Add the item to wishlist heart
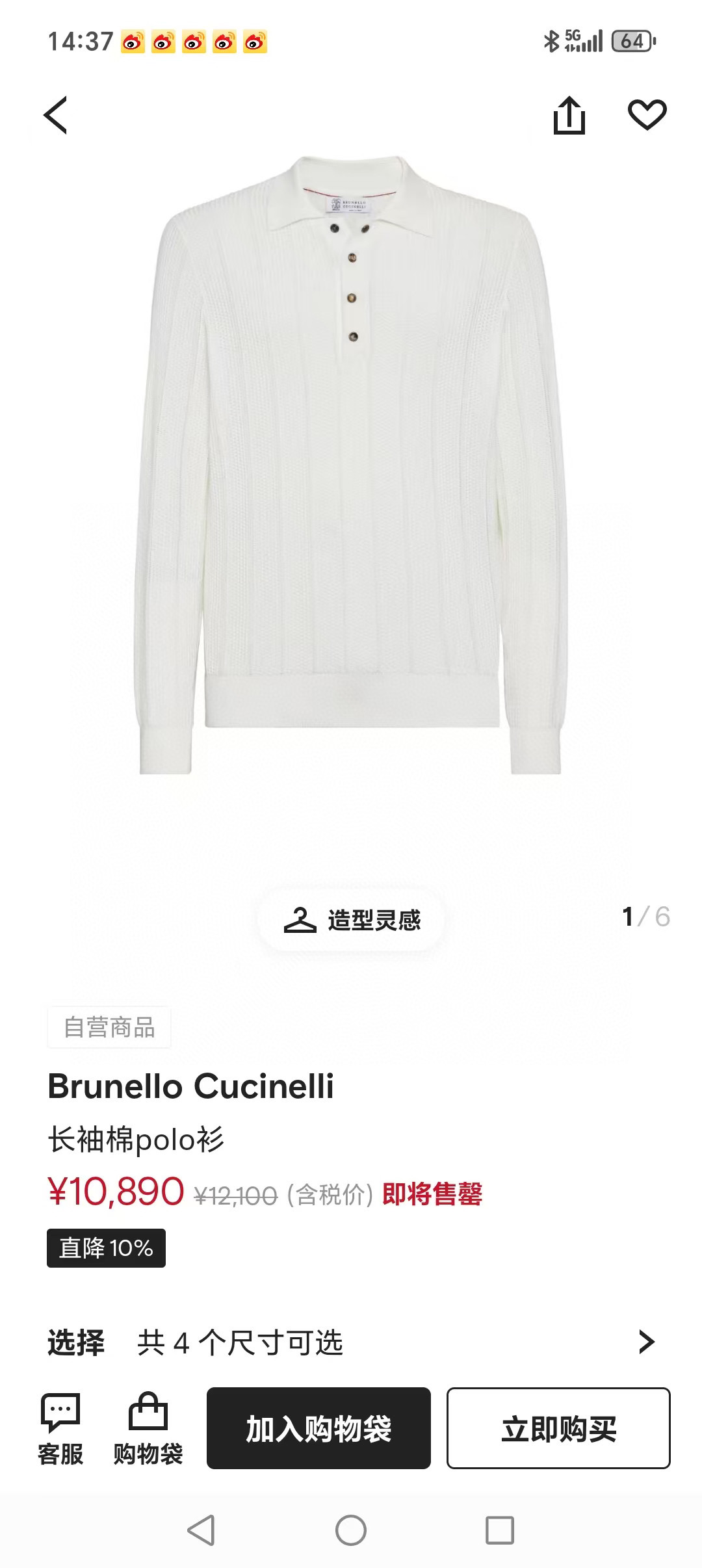Screen dimensions: 702x1568 (x=647, y=115)
